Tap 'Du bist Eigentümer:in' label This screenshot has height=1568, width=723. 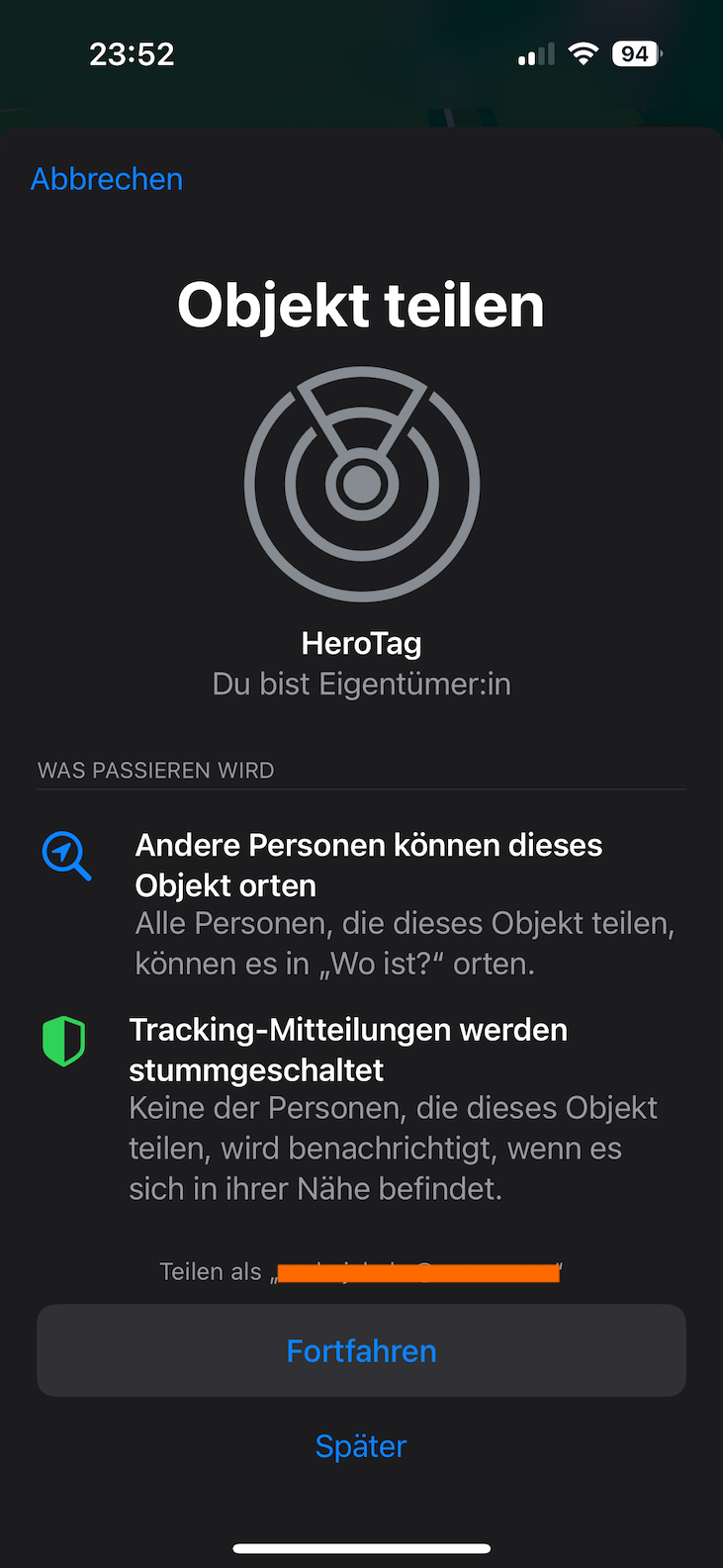coord(361,683)
